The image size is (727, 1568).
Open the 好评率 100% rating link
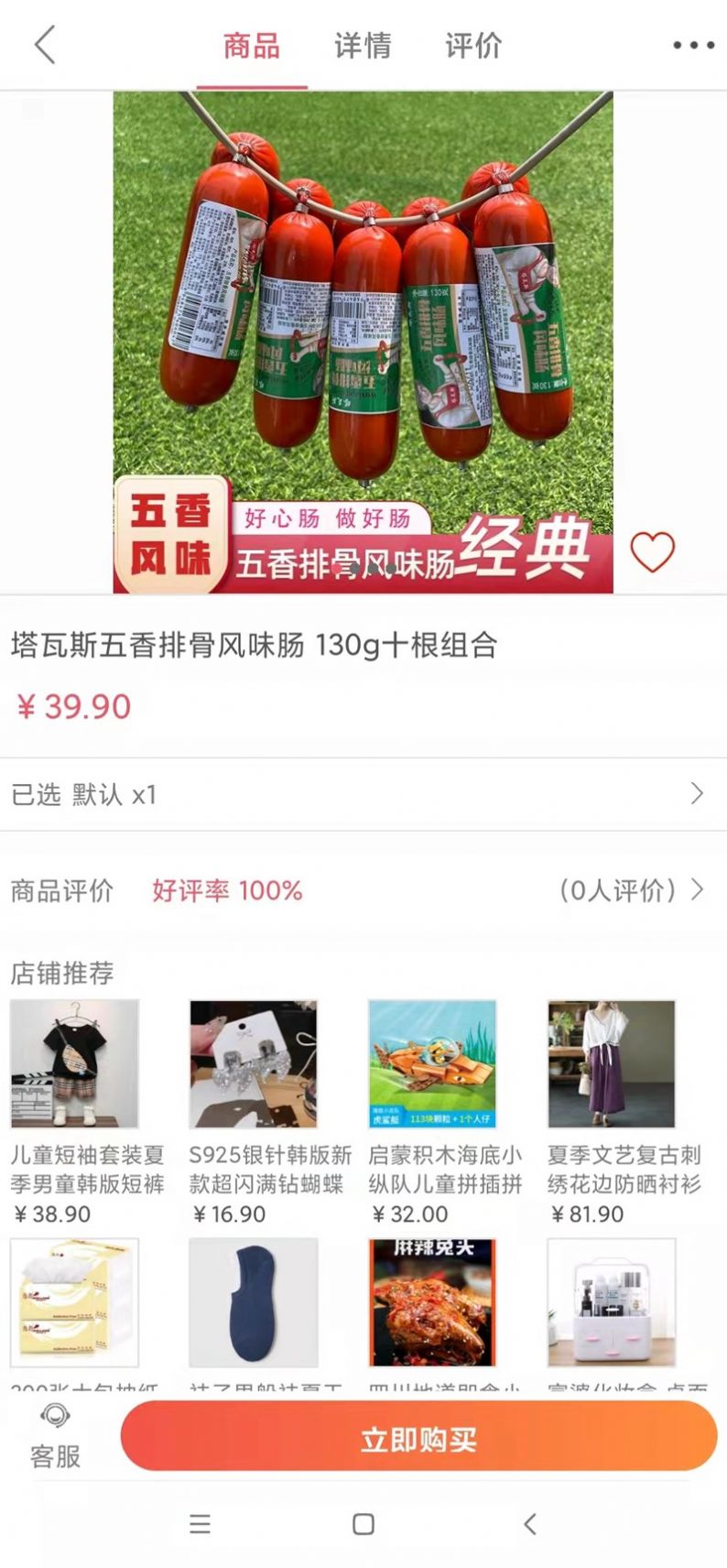point(227,890)
